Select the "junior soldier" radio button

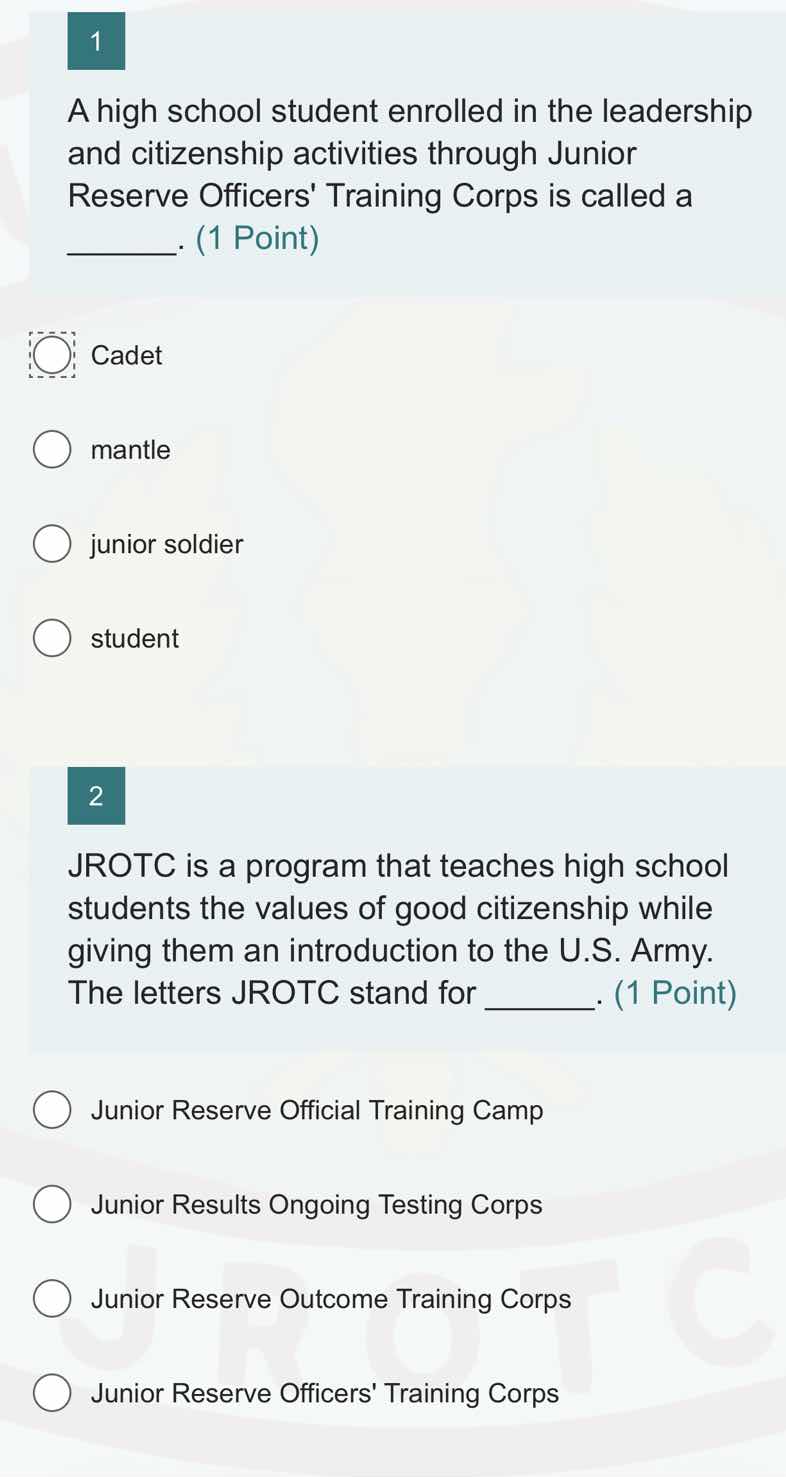[x=52, y=544]
